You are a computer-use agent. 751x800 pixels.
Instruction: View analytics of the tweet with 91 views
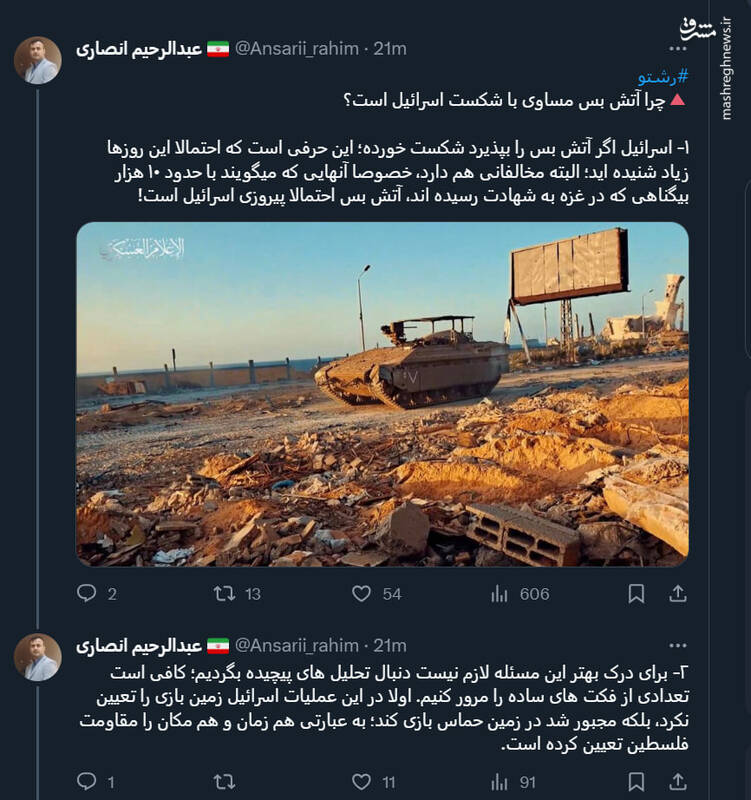coord(500,781)
